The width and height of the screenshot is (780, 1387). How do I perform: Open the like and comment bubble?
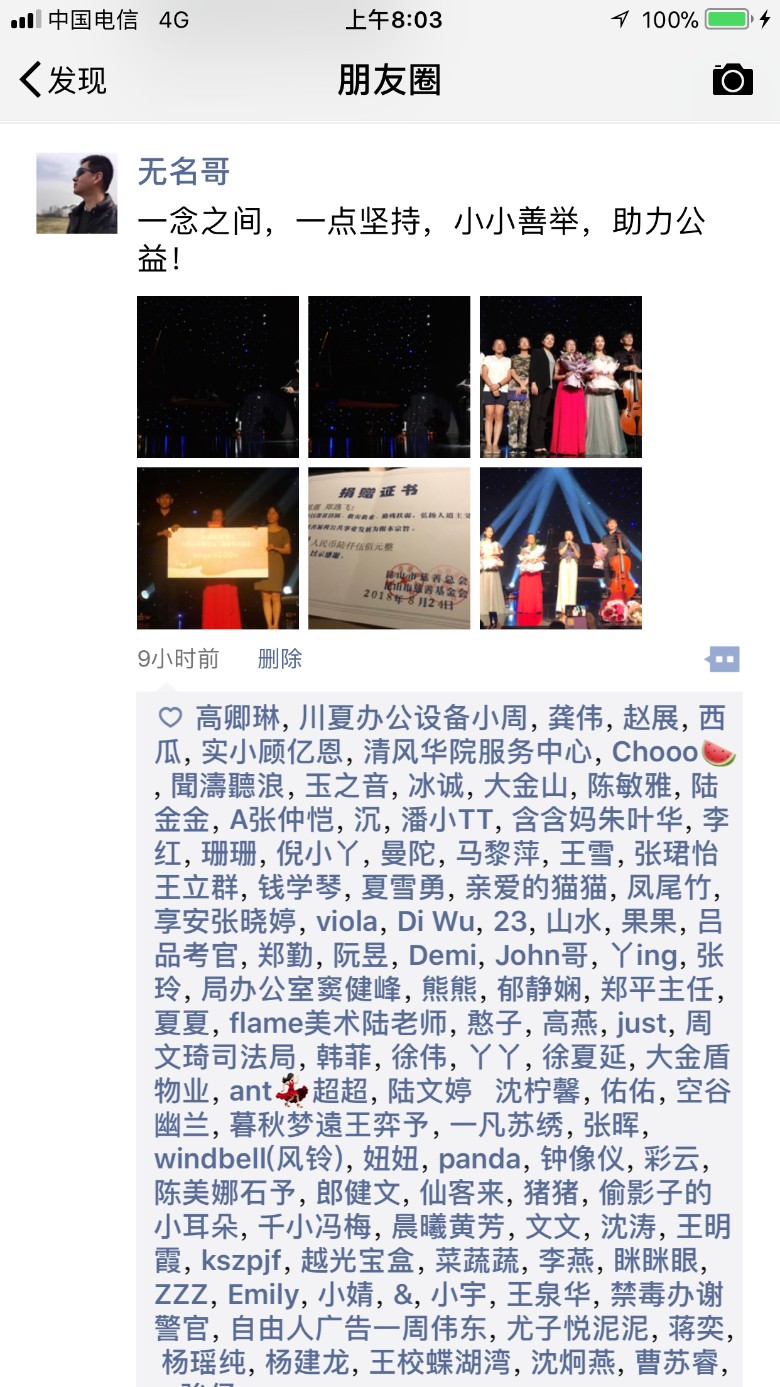[x=723, y=659]
